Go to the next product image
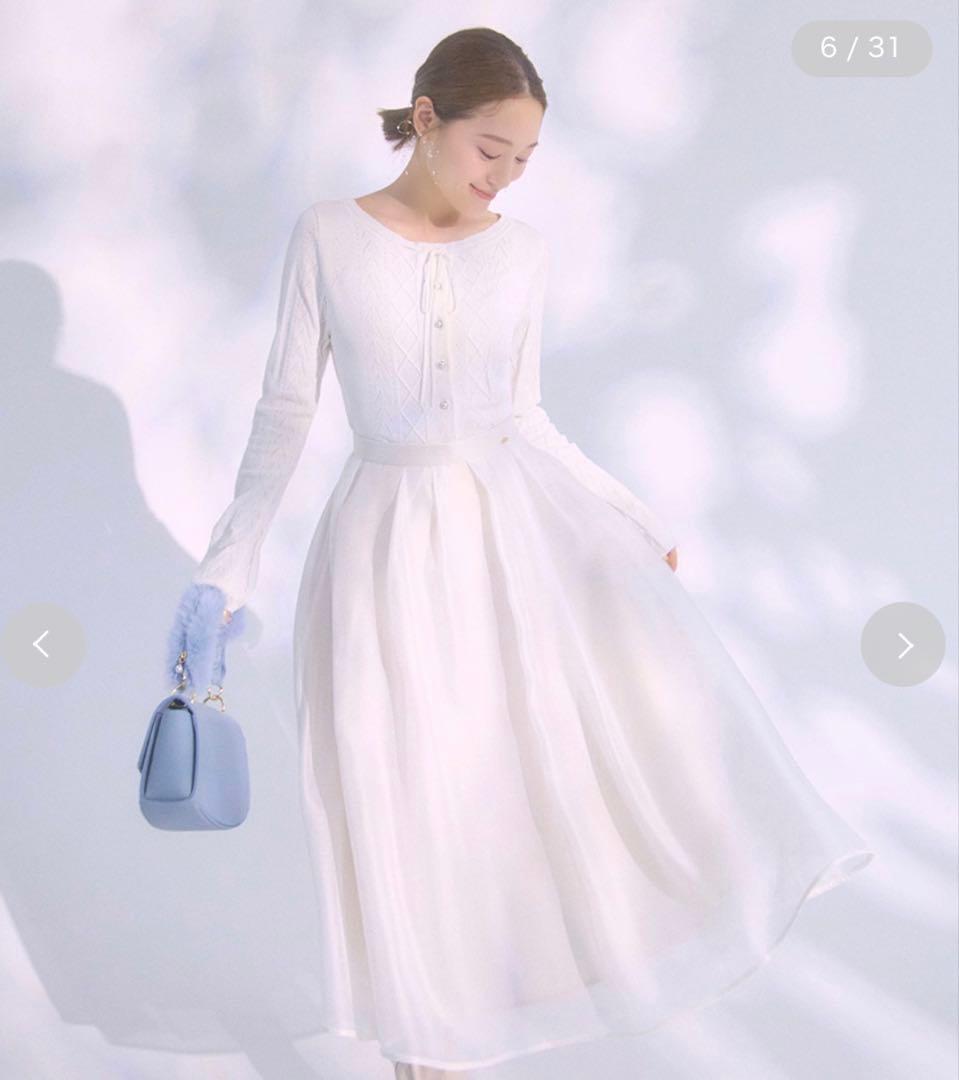The image size is (959, 1080). click(902, 645)
